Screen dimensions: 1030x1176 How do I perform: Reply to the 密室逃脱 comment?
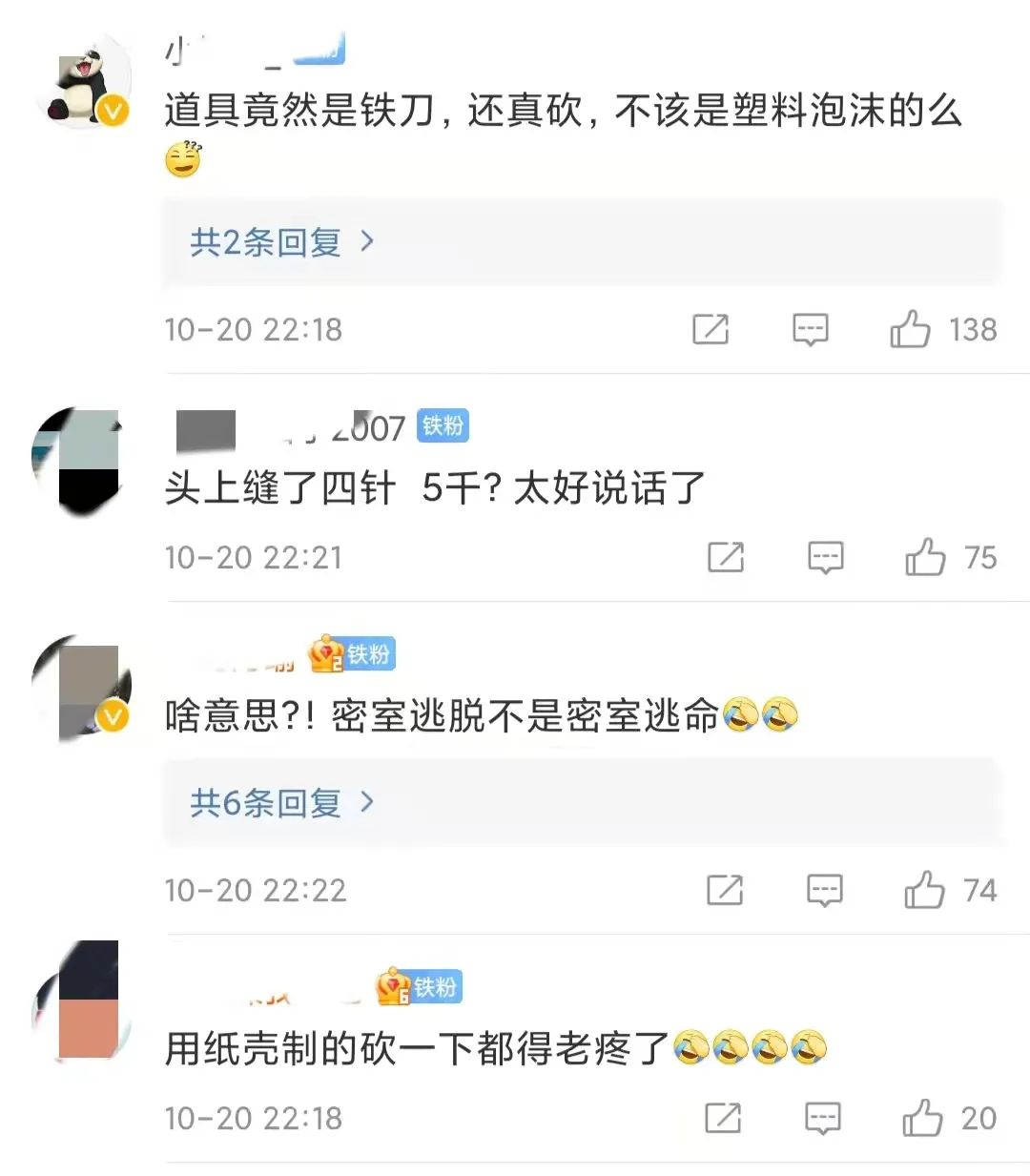pyautogui.click(x=825, y=891)
